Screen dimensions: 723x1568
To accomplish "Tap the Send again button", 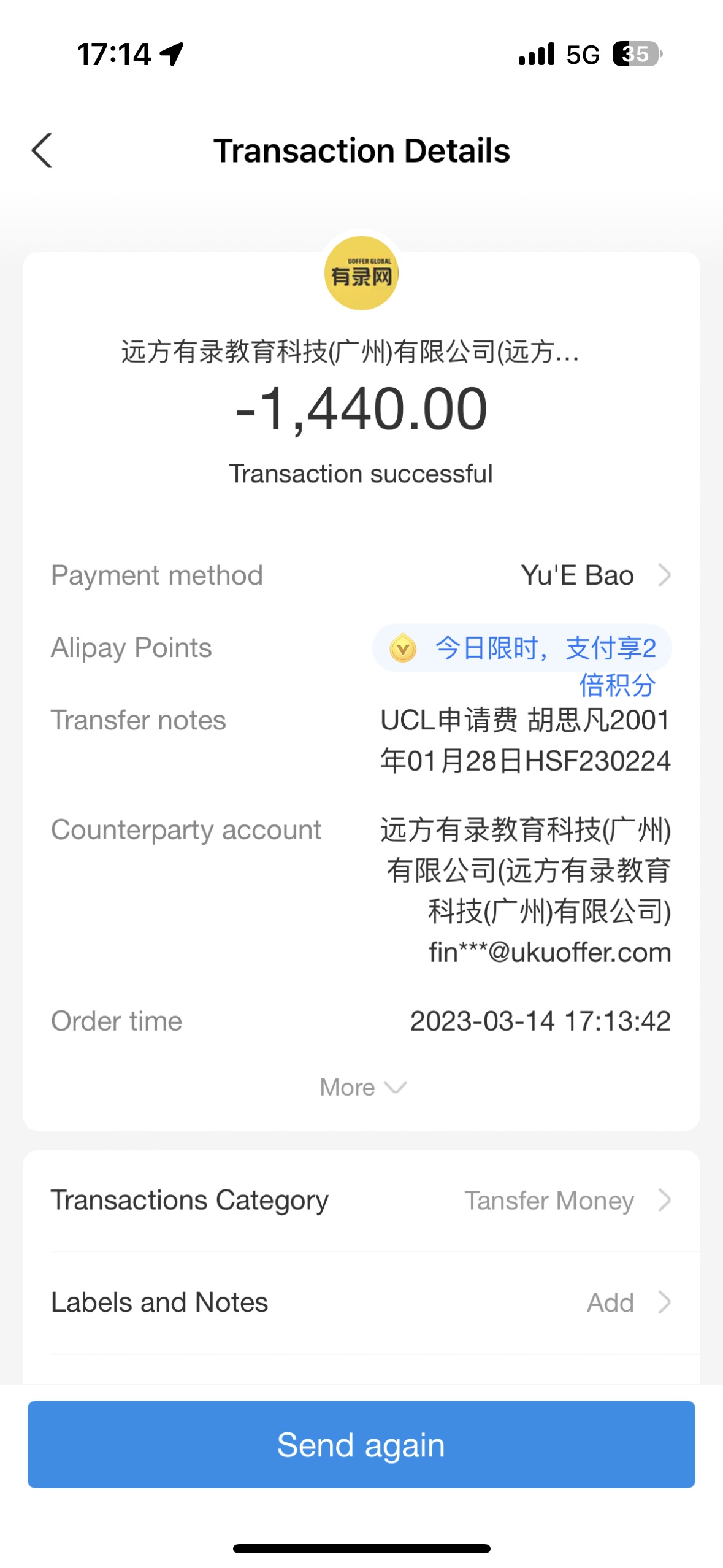I will pyautogui.click(x=361, y=1445).
